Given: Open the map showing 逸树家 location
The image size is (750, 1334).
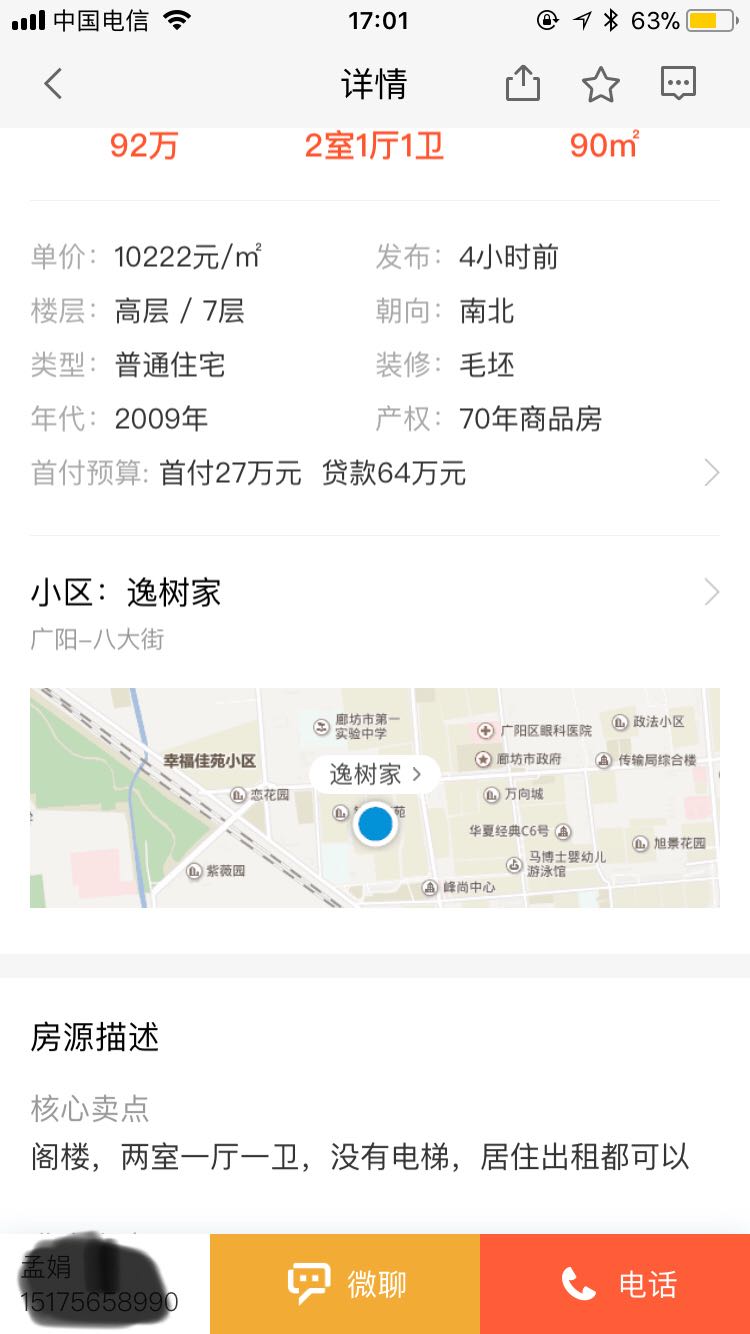Looking at the screenshot, I should point(375,797).
